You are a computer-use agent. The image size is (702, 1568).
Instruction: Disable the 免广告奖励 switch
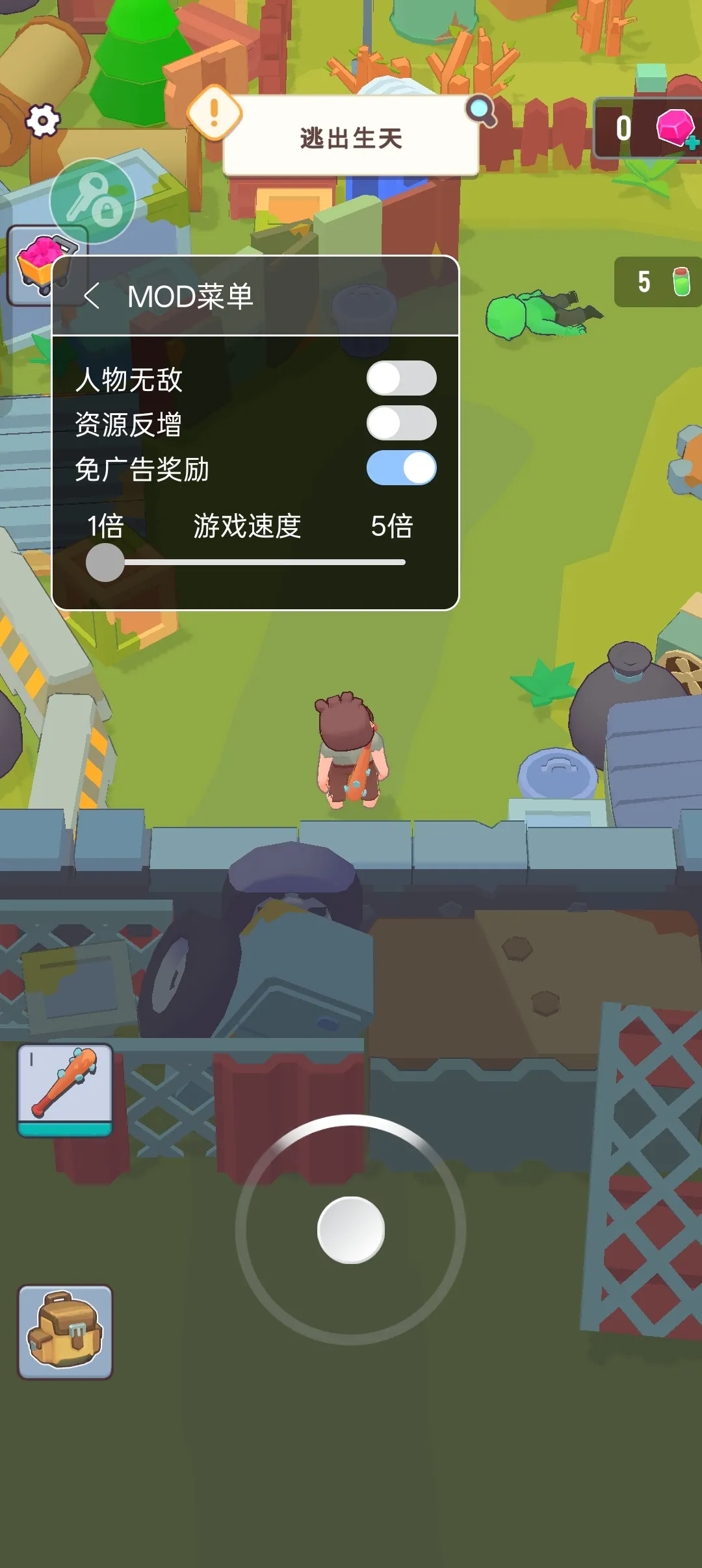click(x=402, y=468)
